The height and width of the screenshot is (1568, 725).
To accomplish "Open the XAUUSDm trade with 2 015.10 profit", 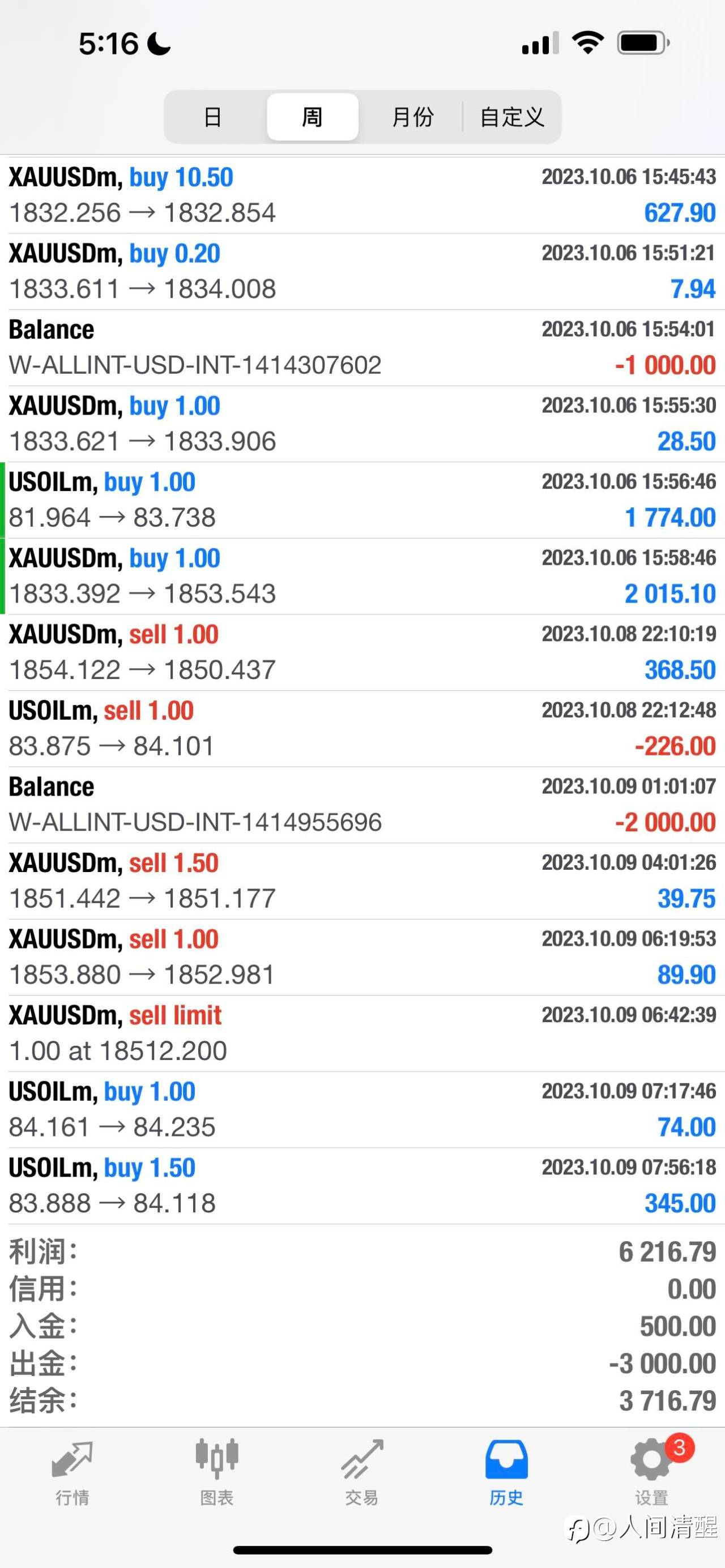I will (362, 576).
